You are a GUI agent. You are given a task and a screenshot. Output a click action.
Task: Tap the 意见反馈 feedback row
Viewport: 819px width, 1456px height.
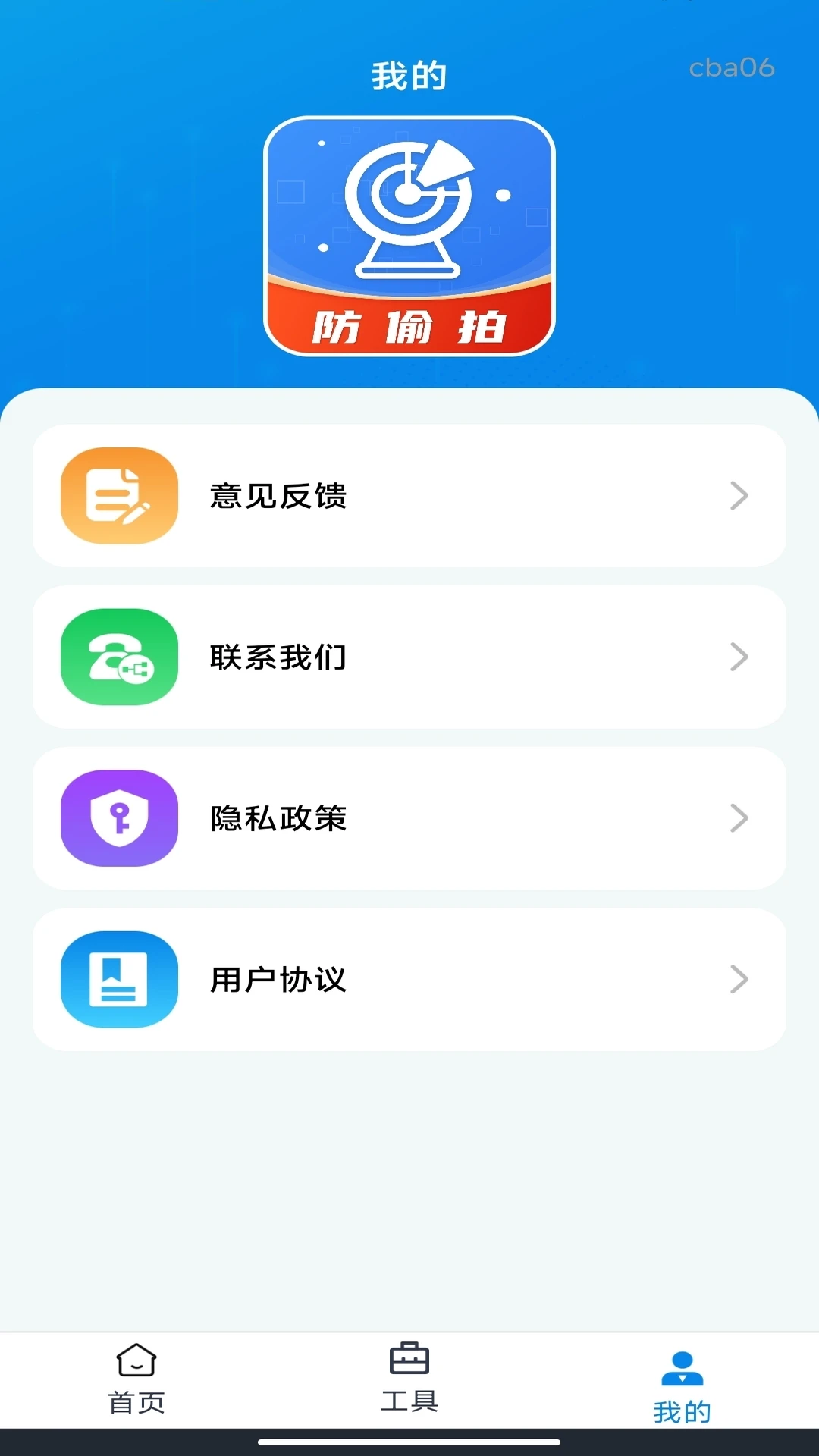(409, 495)
